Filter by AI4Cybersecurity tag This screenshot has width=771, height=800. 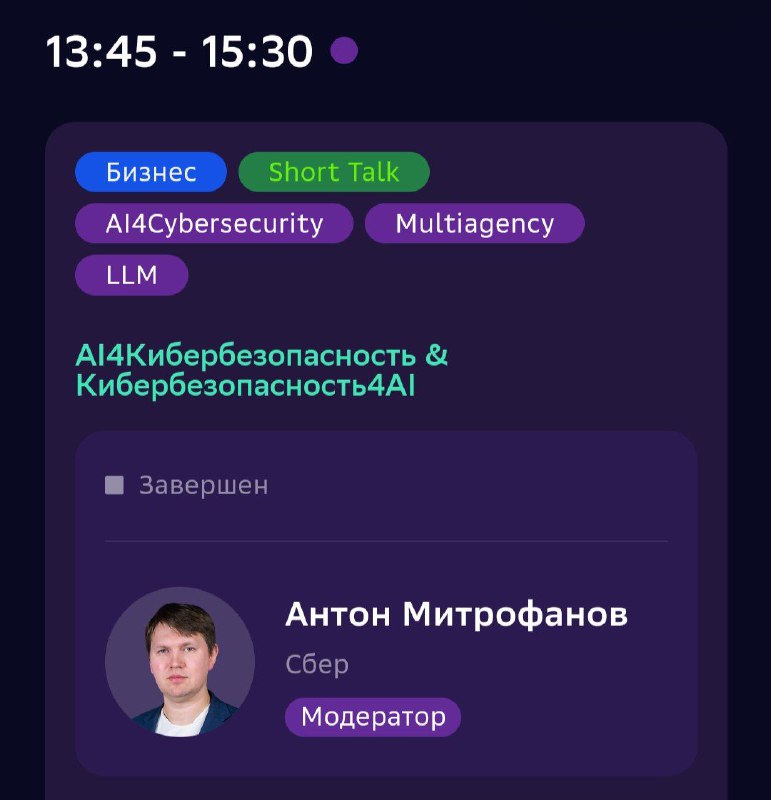(214, 223)
